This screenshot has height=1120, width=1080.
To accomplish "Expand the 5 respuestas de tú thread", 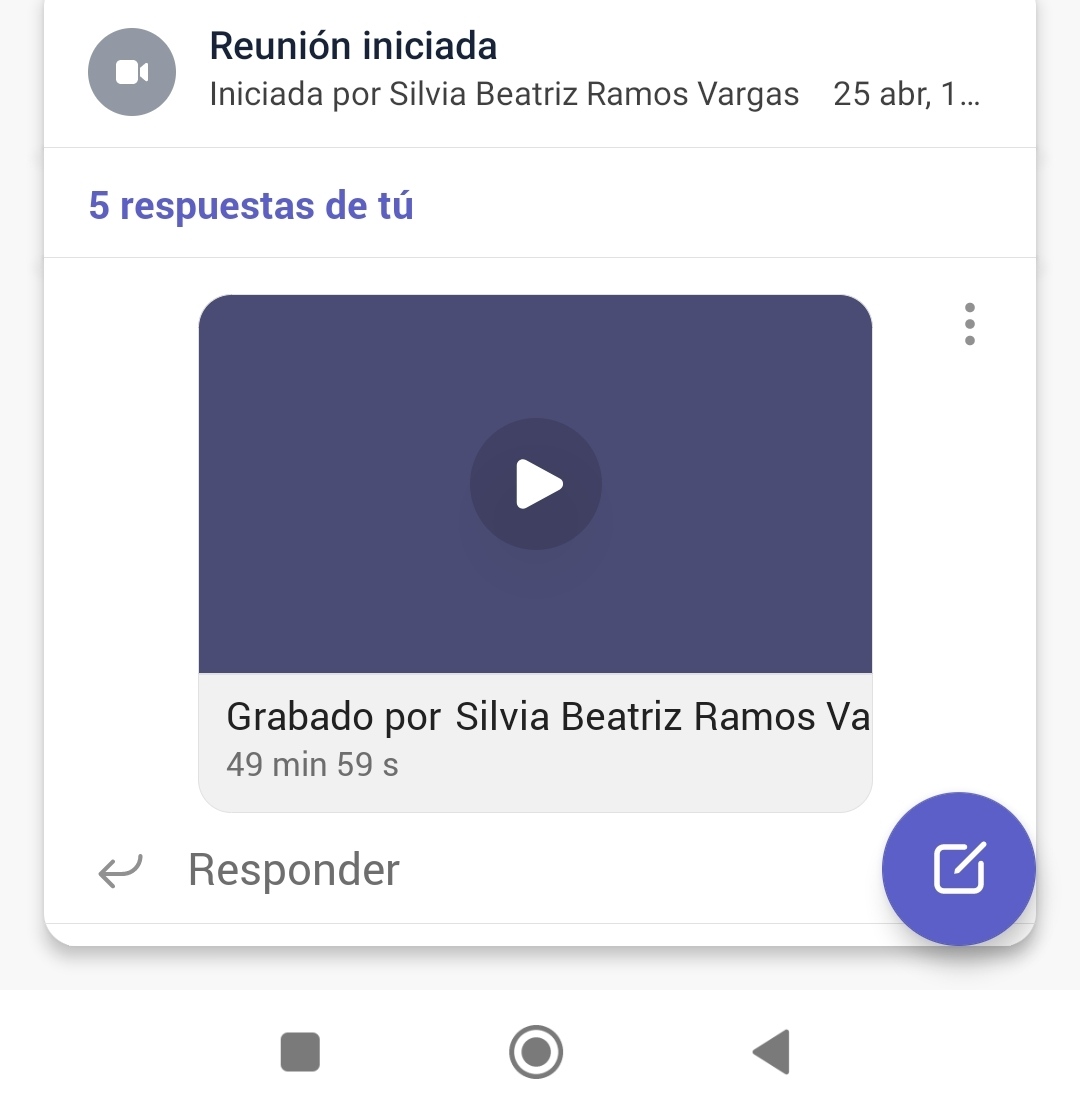I will point(251,206).
